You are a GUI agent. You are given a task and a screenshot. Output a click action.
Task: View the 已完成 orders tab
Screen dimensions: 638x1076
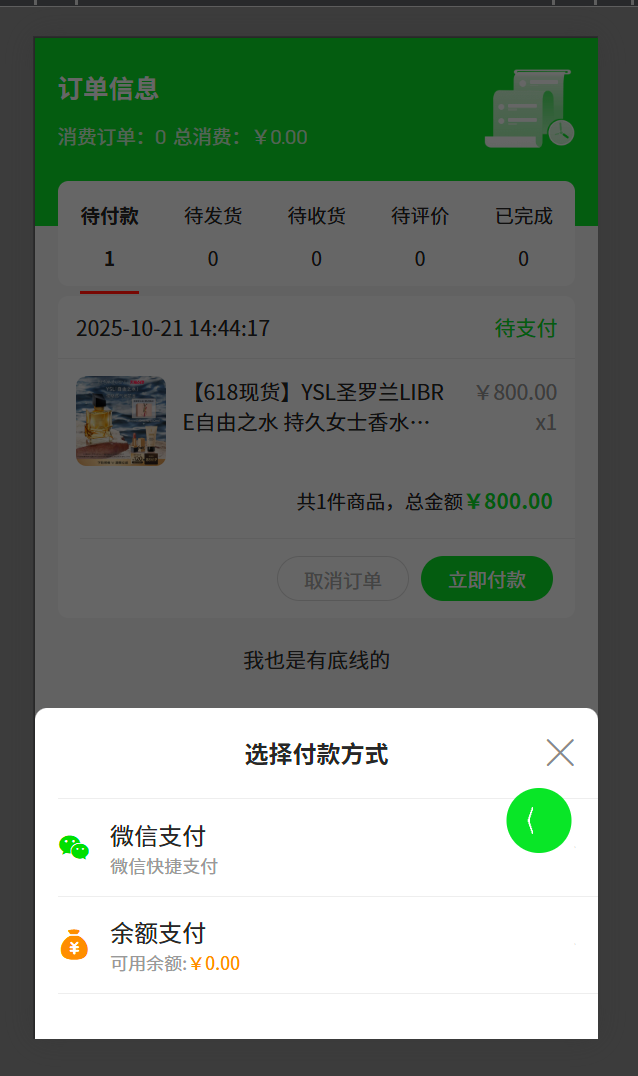523,236
